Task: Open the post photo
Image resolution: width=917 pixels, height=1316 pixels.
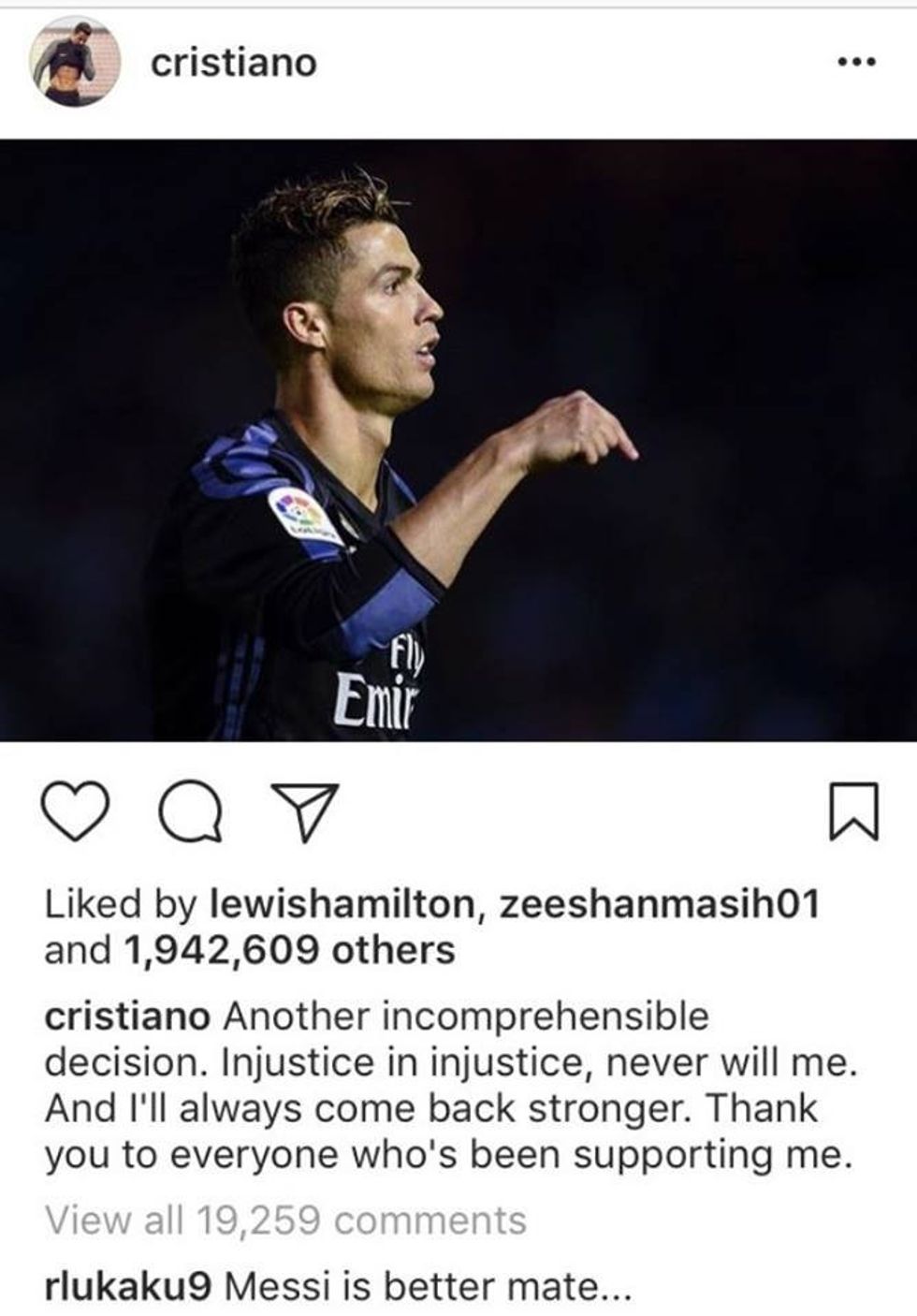Action: 458,440
